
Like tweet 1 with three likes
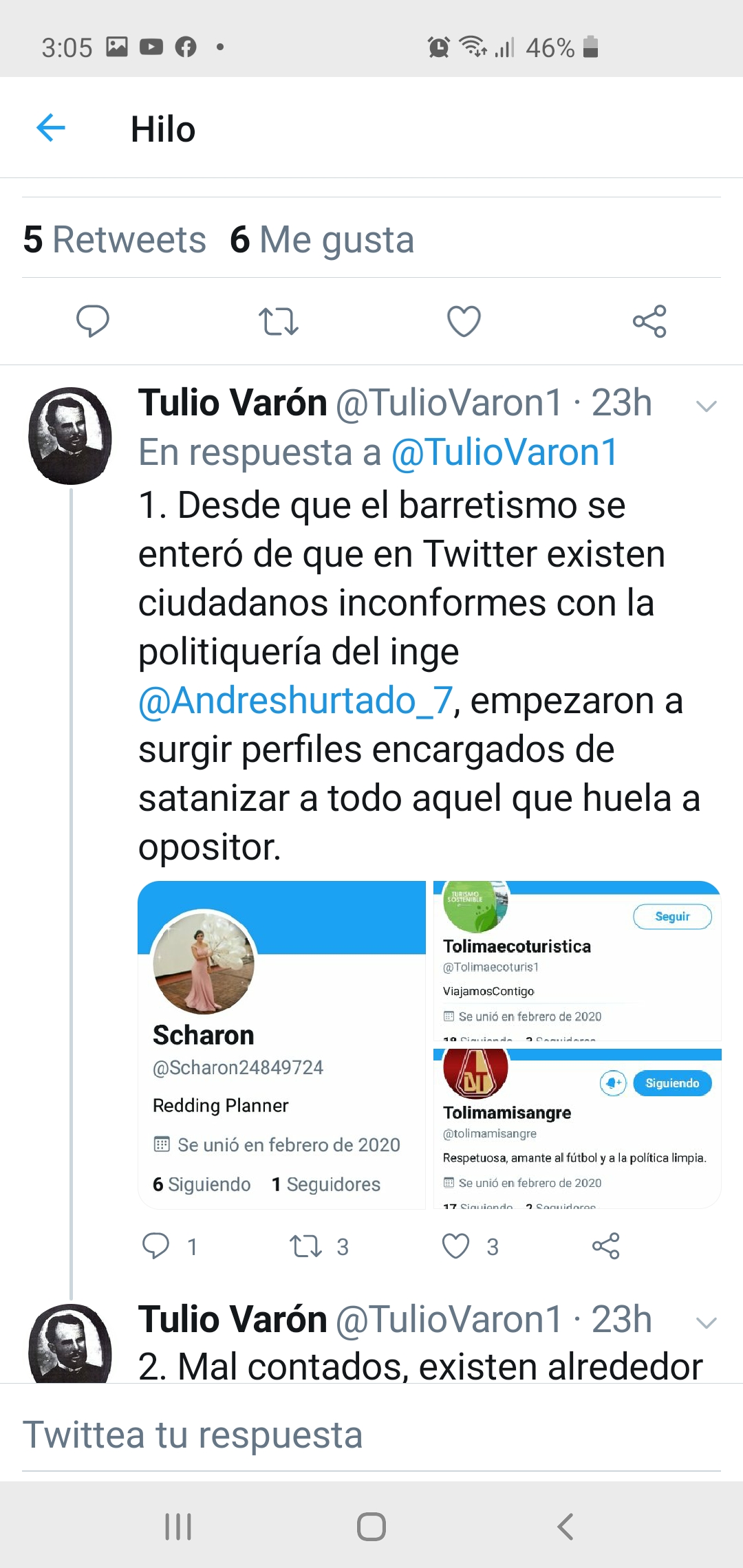point(455,1246)
